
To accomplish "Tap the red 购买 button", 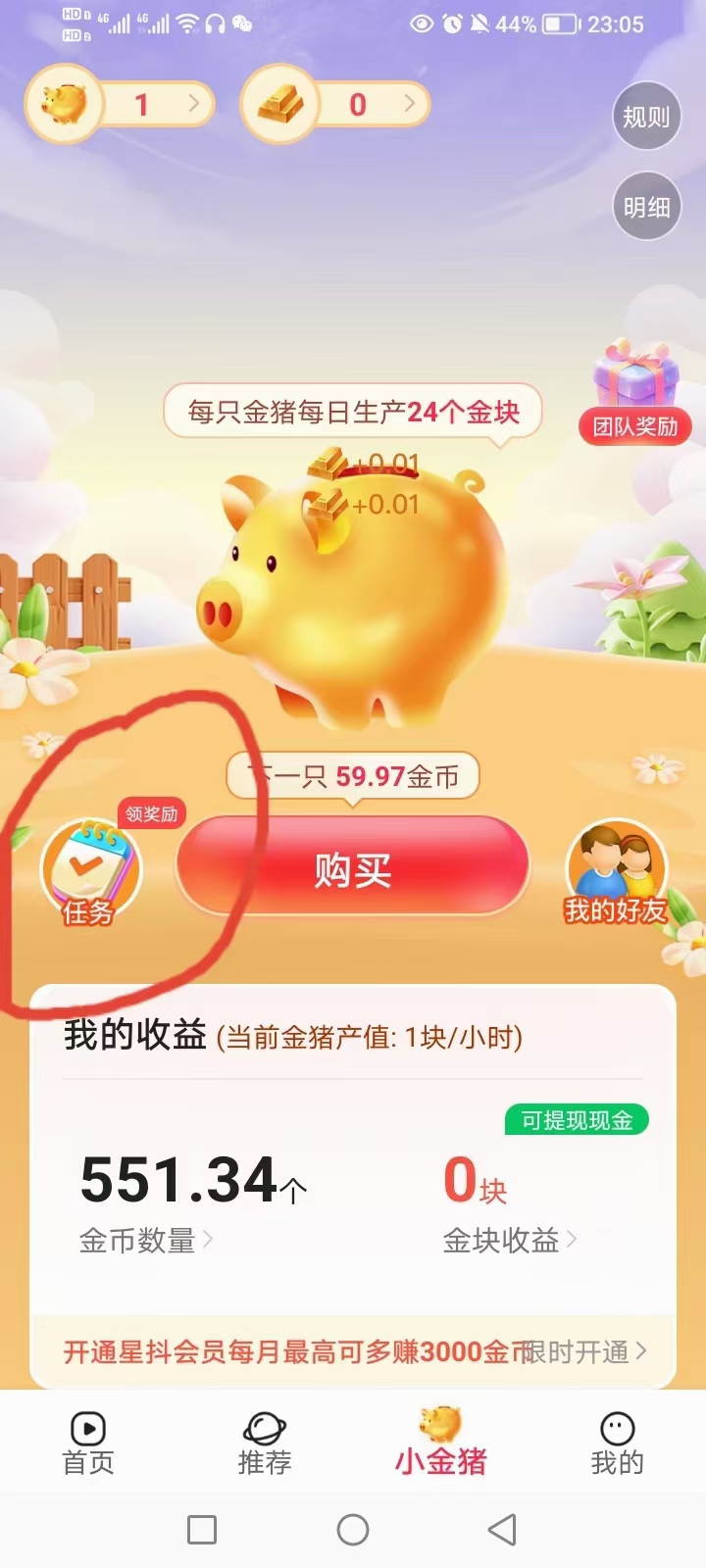I will 353,868.
